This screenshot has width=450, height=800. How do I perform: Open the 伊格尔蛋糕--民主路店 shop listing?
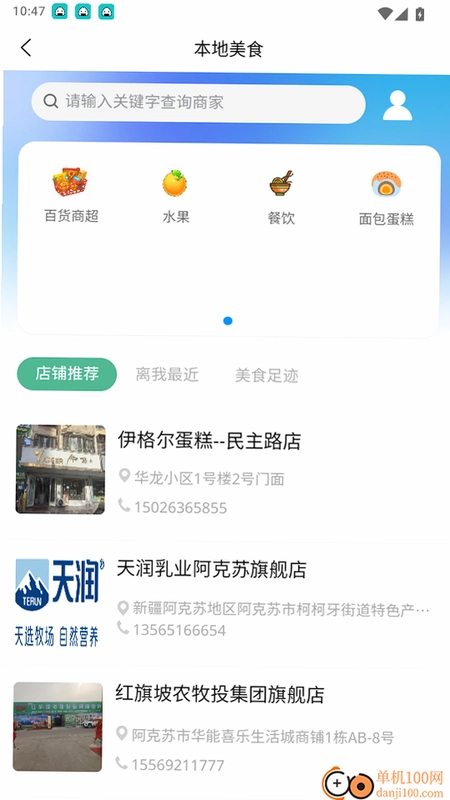point(225,469)
